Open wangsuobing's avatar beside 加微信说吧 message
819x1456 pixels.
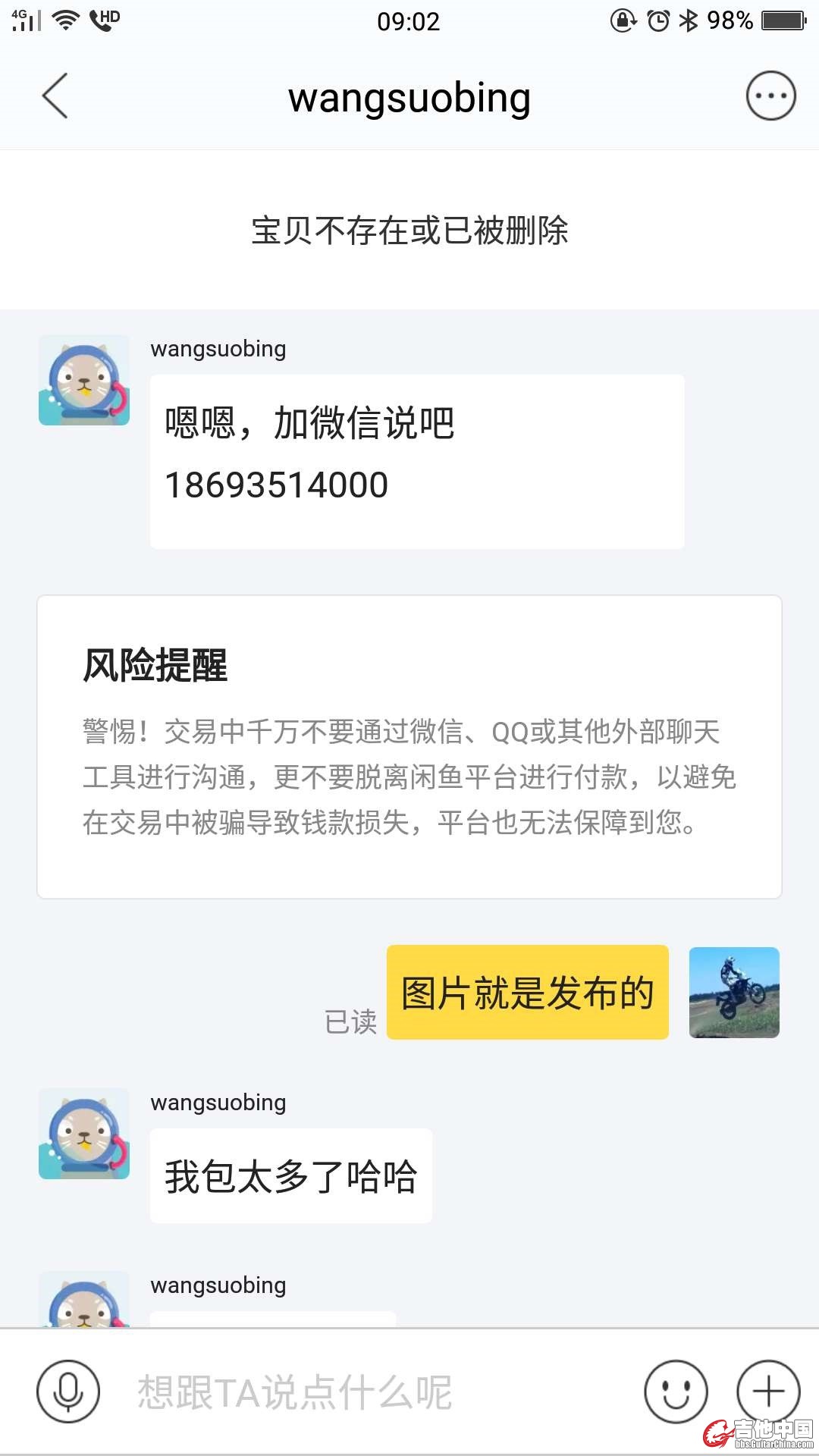click(x=84, y=380)
